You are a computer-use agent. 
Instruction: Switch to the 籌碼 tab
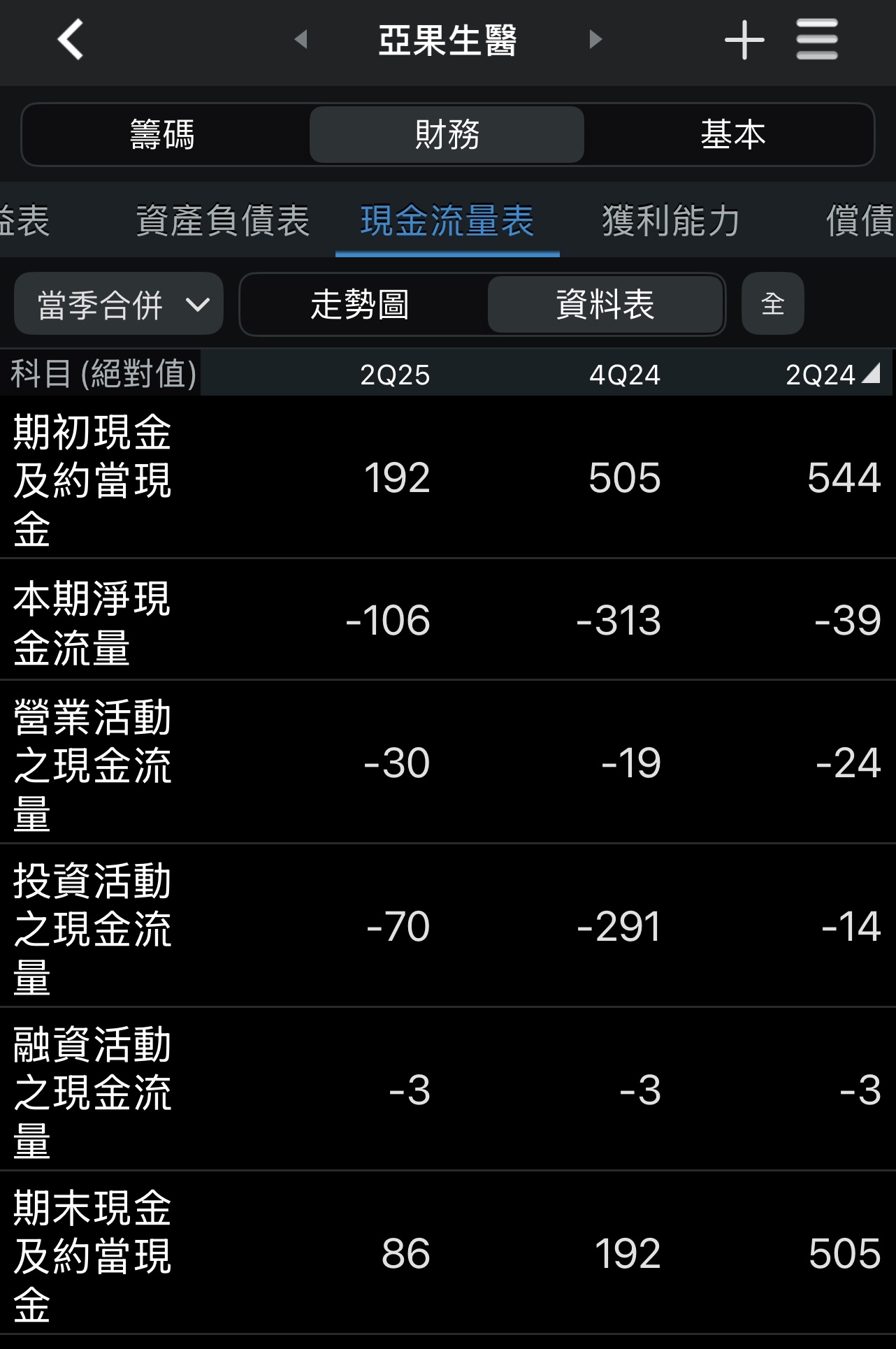162,134
